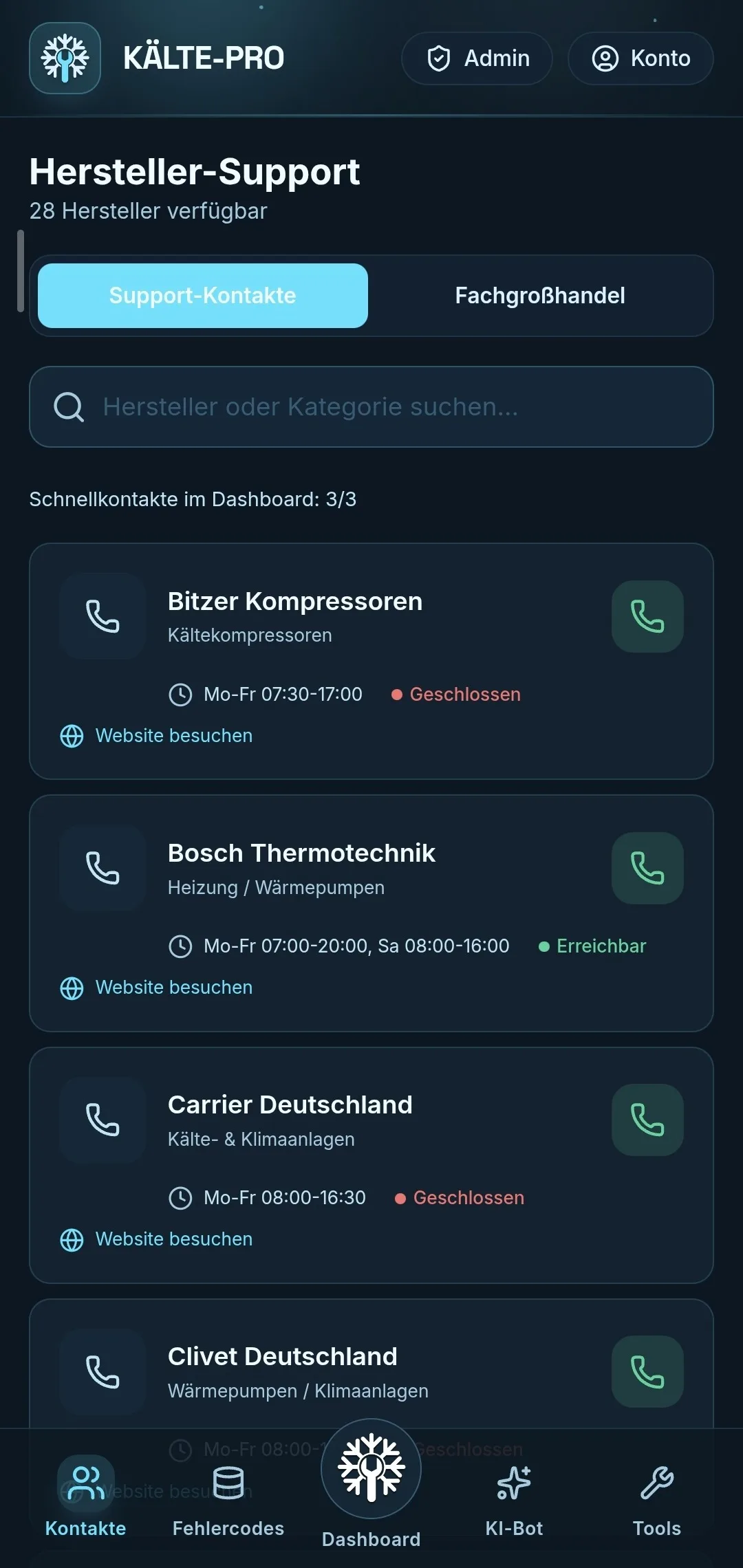Switch to the Fachgroßhandel tab
The image size is (743, 1568).
pos(539,296)
